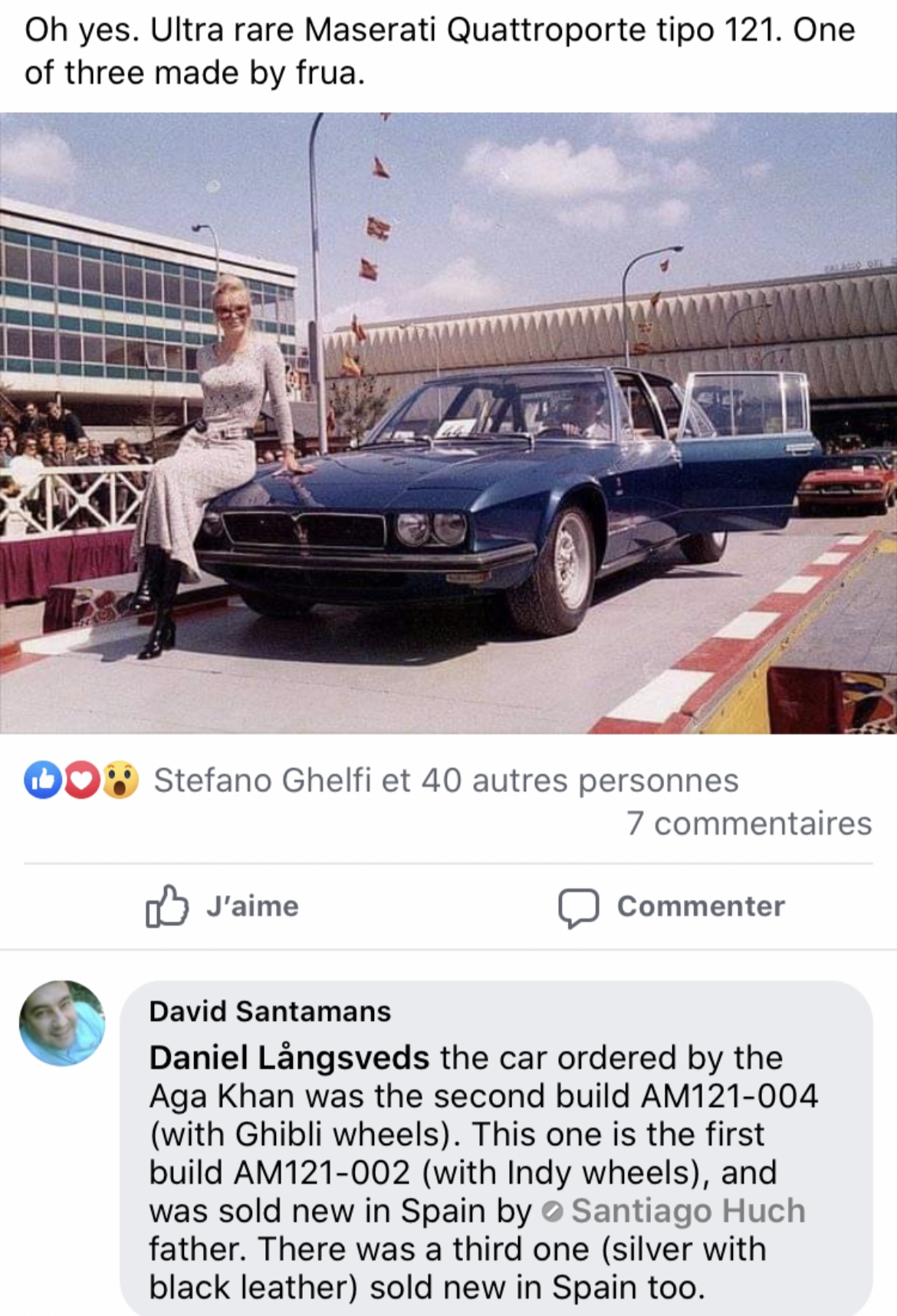View reactions from Stefano Ghelfi and others
This screenshot has width=897, height=1316.
pos(445,780)
